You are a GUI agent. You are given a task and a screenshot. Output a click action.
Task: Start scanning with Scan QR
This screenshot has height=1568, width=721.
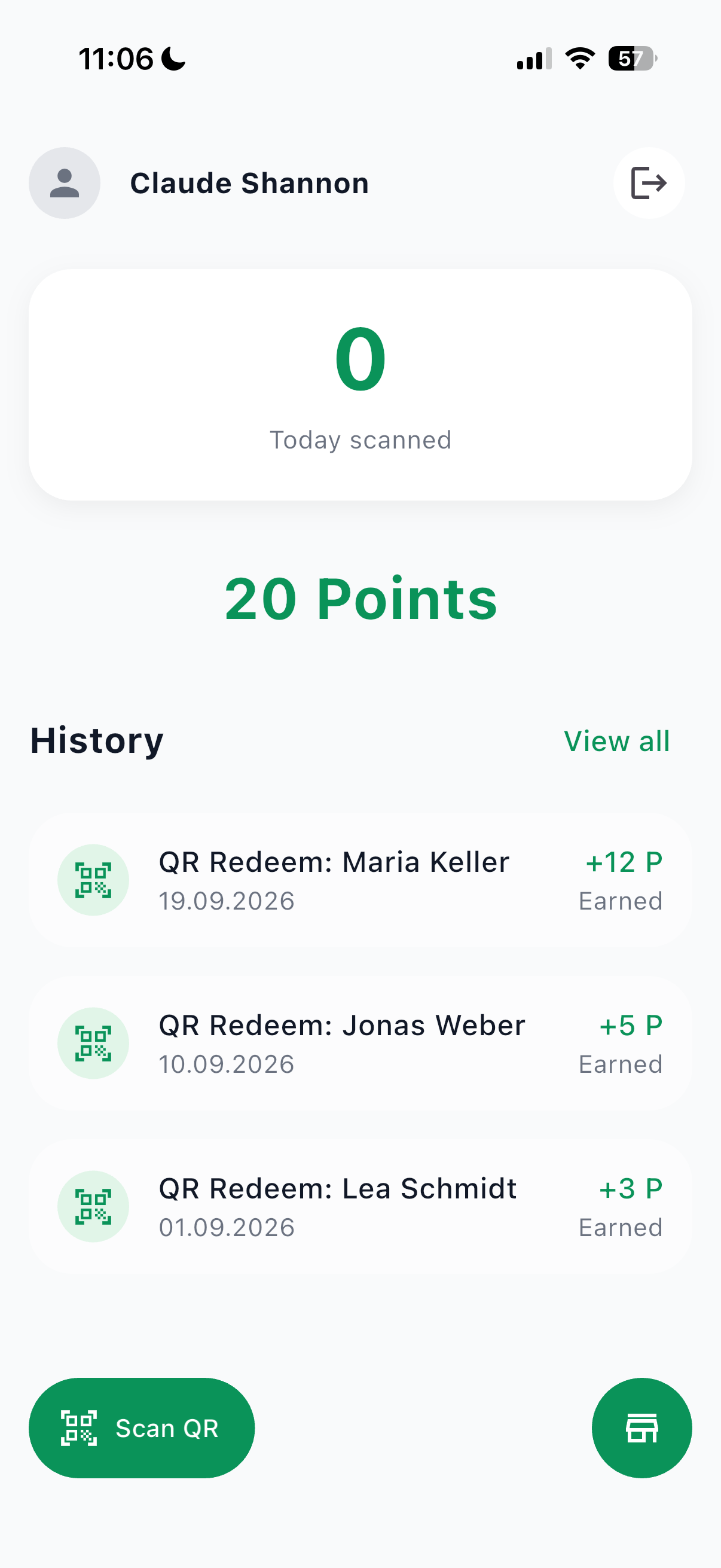tap(142, 1428)
